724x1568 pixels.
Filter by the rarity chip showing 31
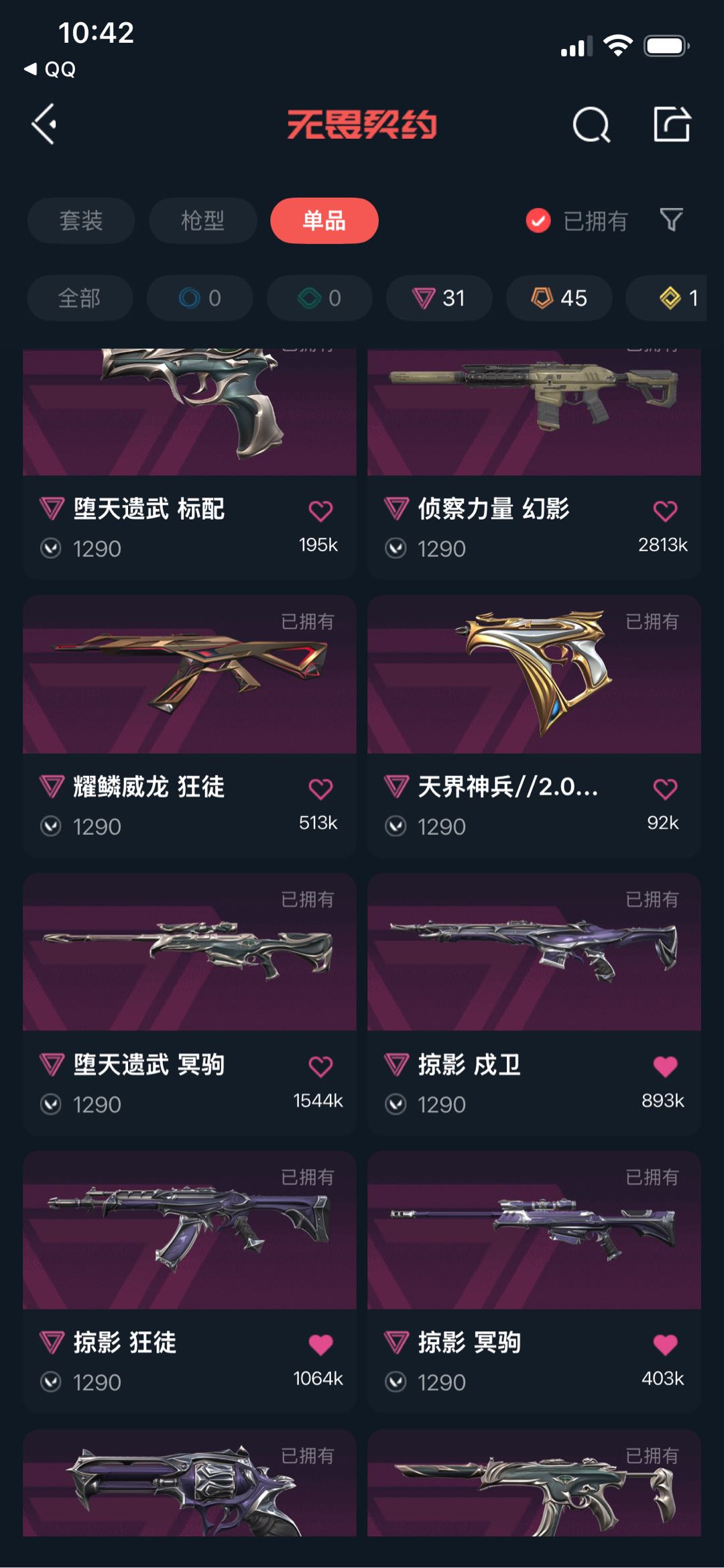pyautogui.click(x=439, y=298)
